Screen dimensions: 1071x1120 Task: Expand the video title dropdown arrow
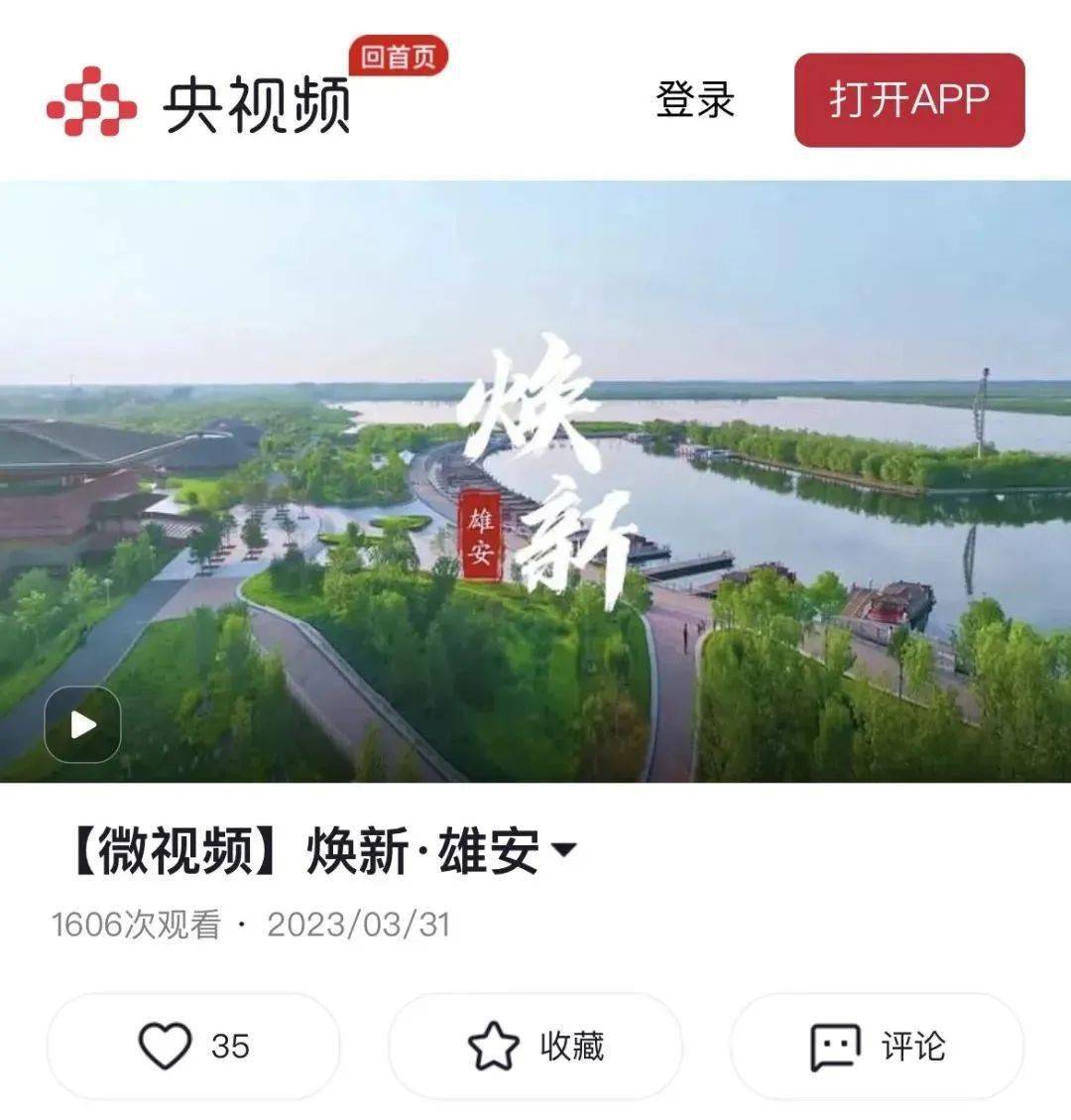[x=563, y=850]
